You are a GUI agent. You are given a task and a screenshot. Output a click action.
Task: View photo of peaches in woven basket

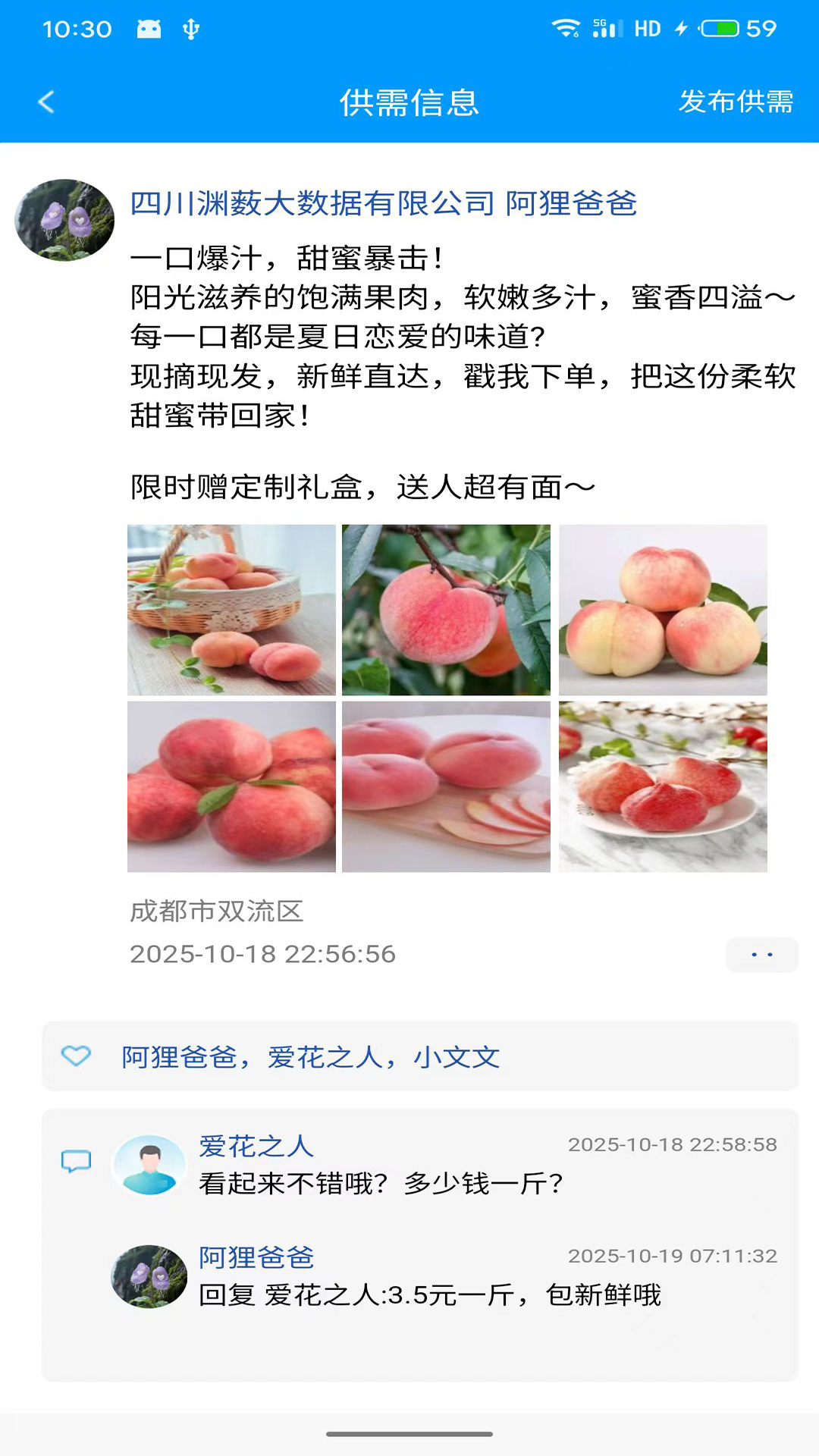tap(231, 610)
